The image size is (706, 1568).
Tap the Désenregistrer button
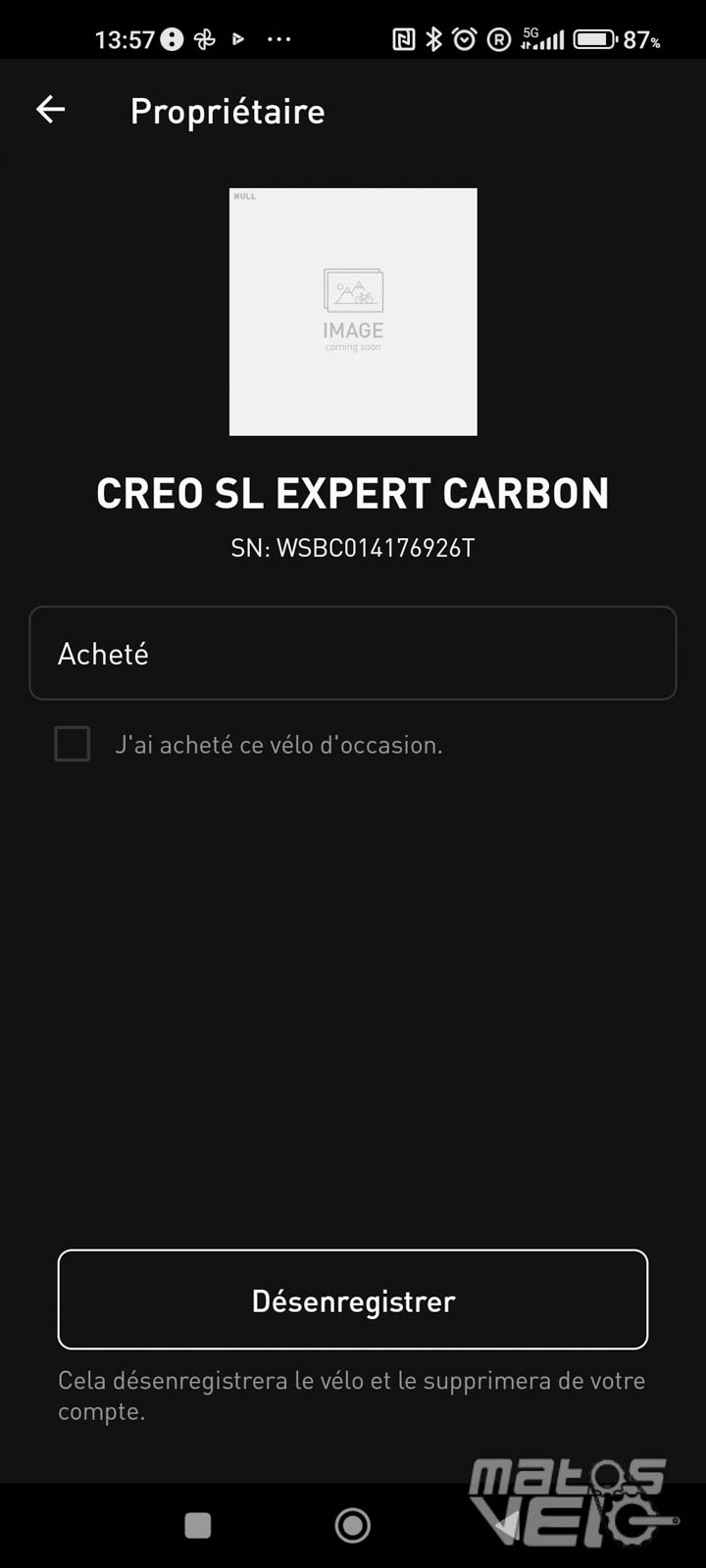point(353,1299)
